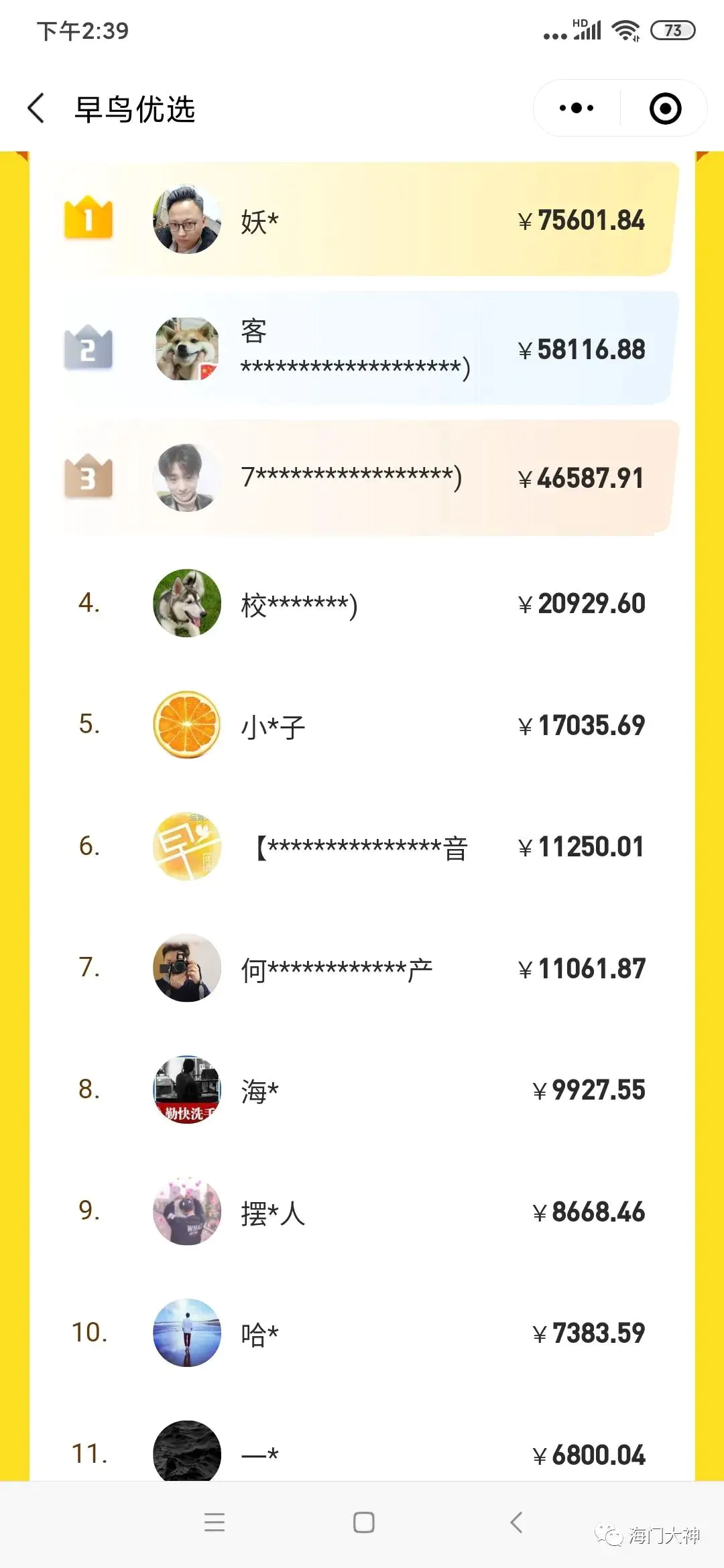Tap the rank 8 entry 海*
The height and width of the screenshot is (1568, 724).
[x=362, y=1090]
